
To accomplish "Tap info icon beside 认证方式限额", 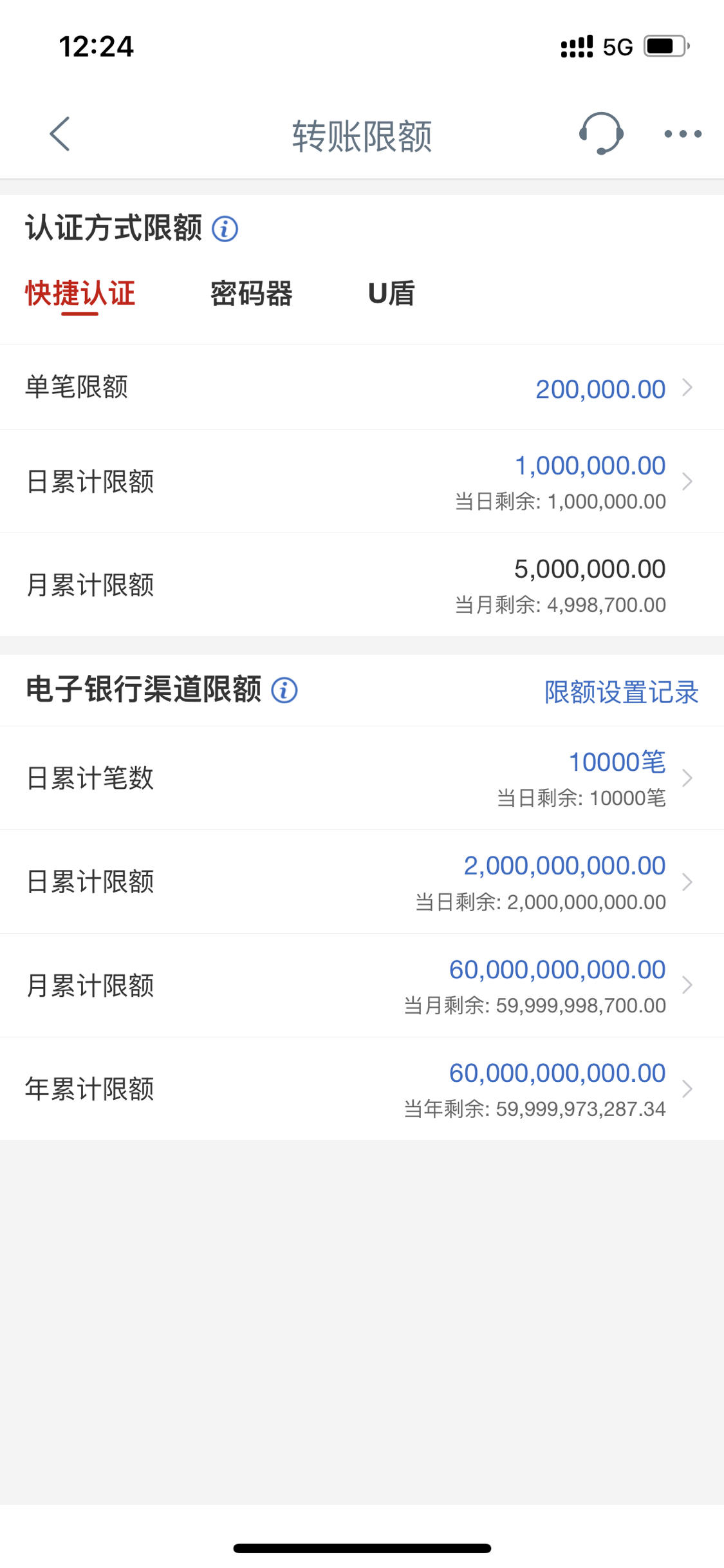I will 225,229.
